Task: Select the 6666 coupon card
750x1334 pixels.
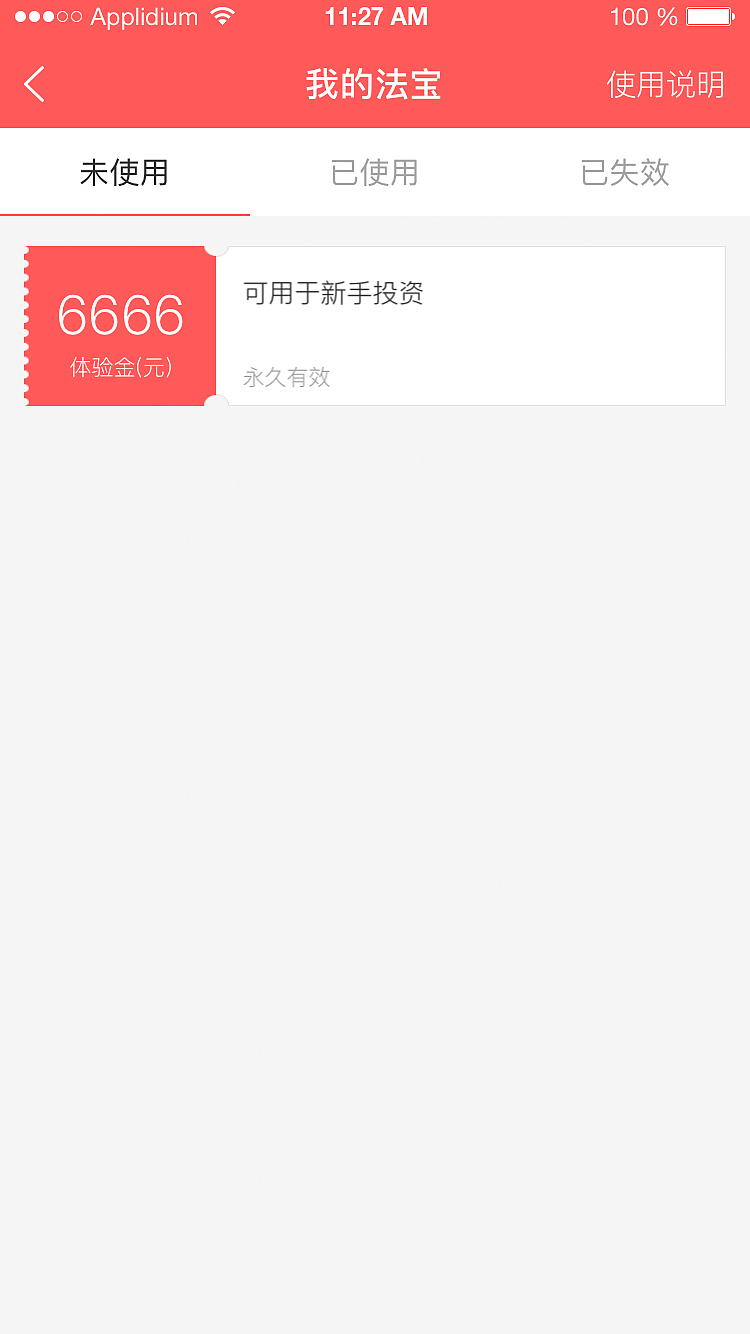Action: tap(470, 325)
